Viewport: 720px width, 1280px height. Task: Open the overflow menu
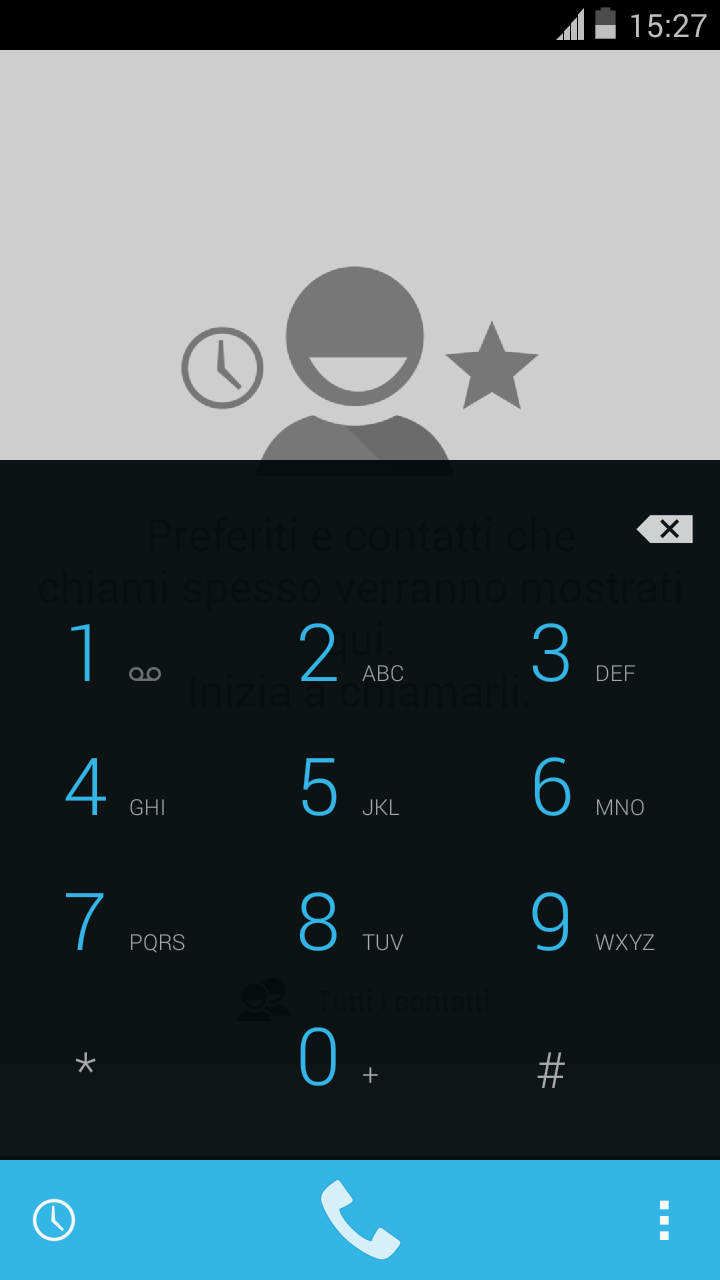pyautogui.click(x=664, y=1220)
